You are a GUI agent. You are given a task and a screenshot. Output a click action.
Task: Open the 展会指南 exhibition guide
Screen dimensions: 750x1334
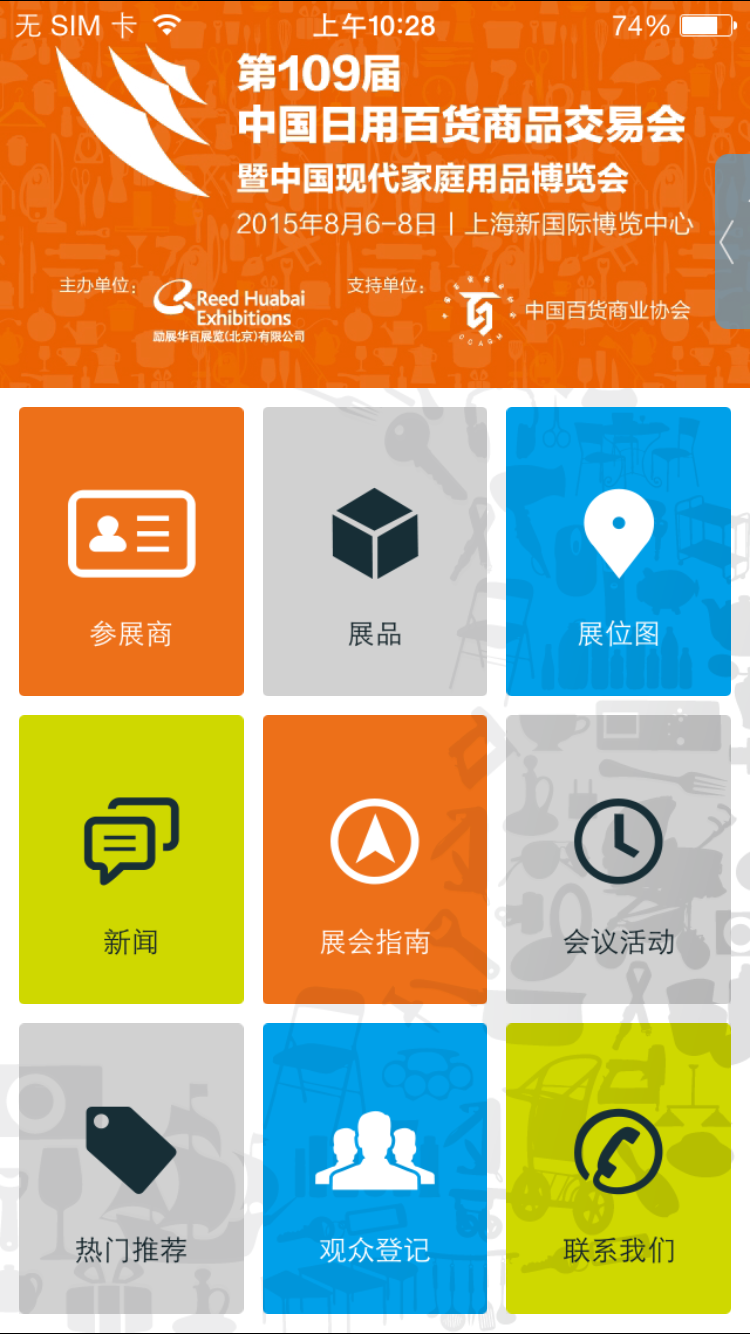[374, 859]
